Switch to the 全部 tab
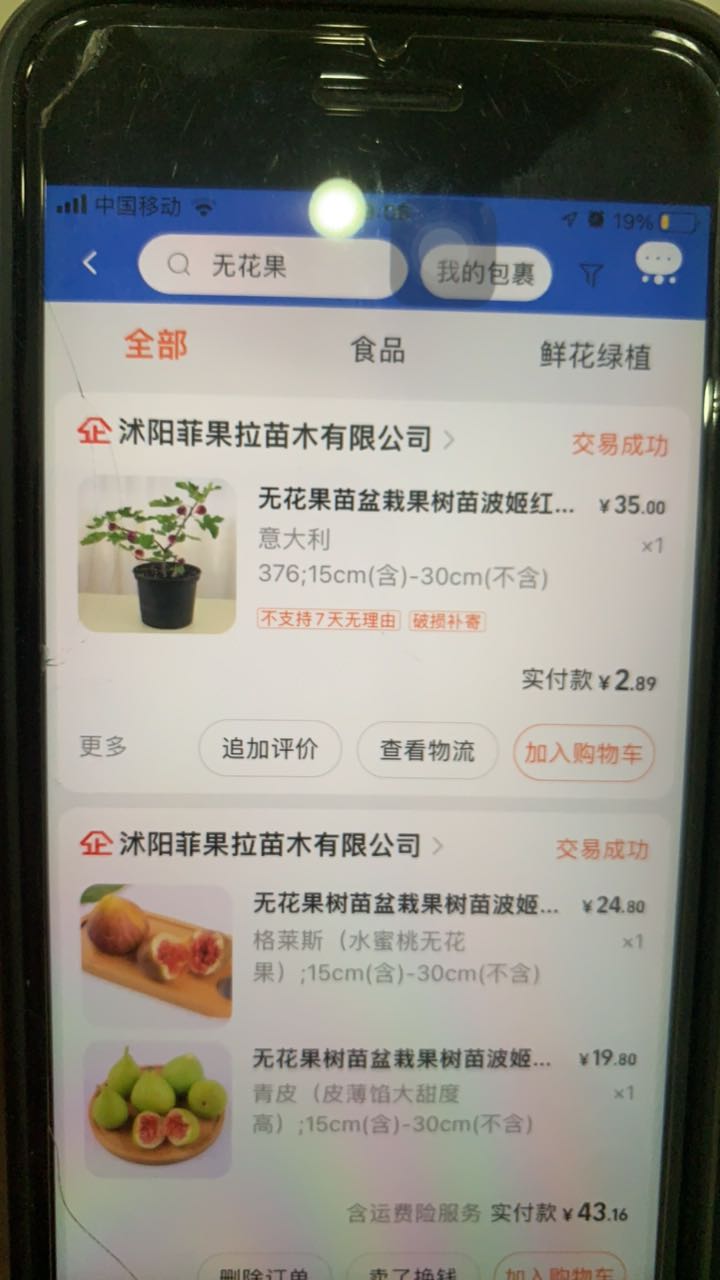This screenshot has width=720, height=1280. [x=156, y=346]
